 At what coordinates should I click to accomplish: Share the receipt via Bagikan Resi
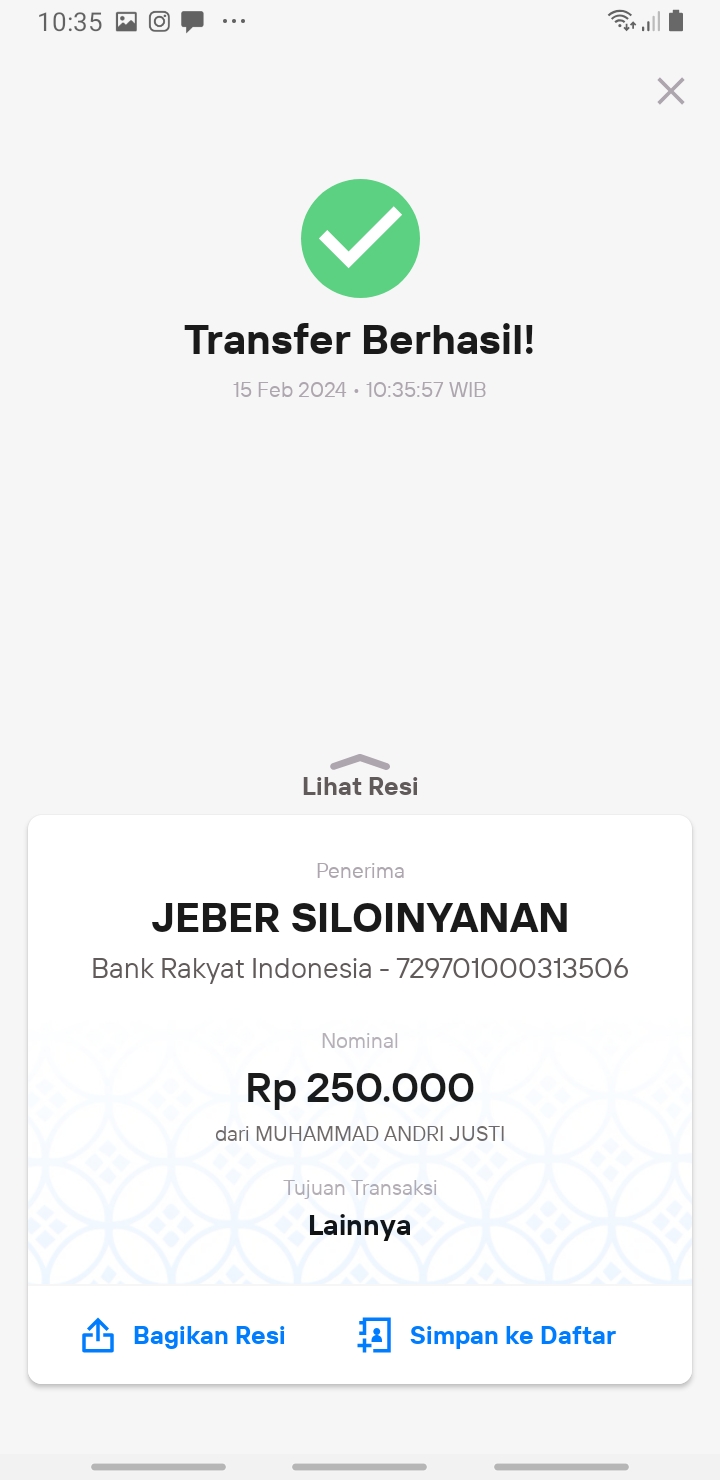click(183, 1335)
